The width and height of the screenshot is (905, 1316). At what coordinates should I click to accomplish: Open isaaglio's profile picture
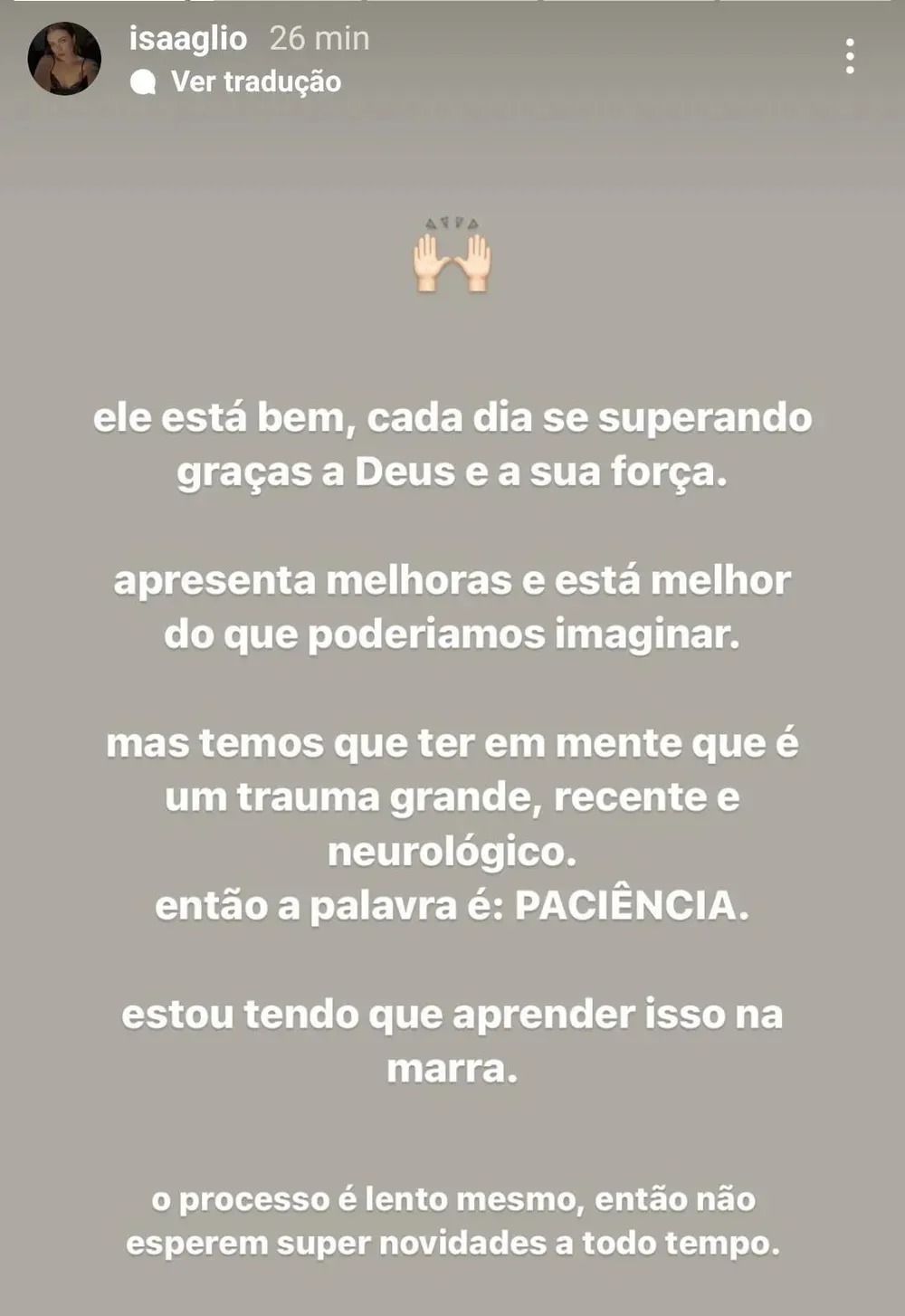(x=64, y=59)
